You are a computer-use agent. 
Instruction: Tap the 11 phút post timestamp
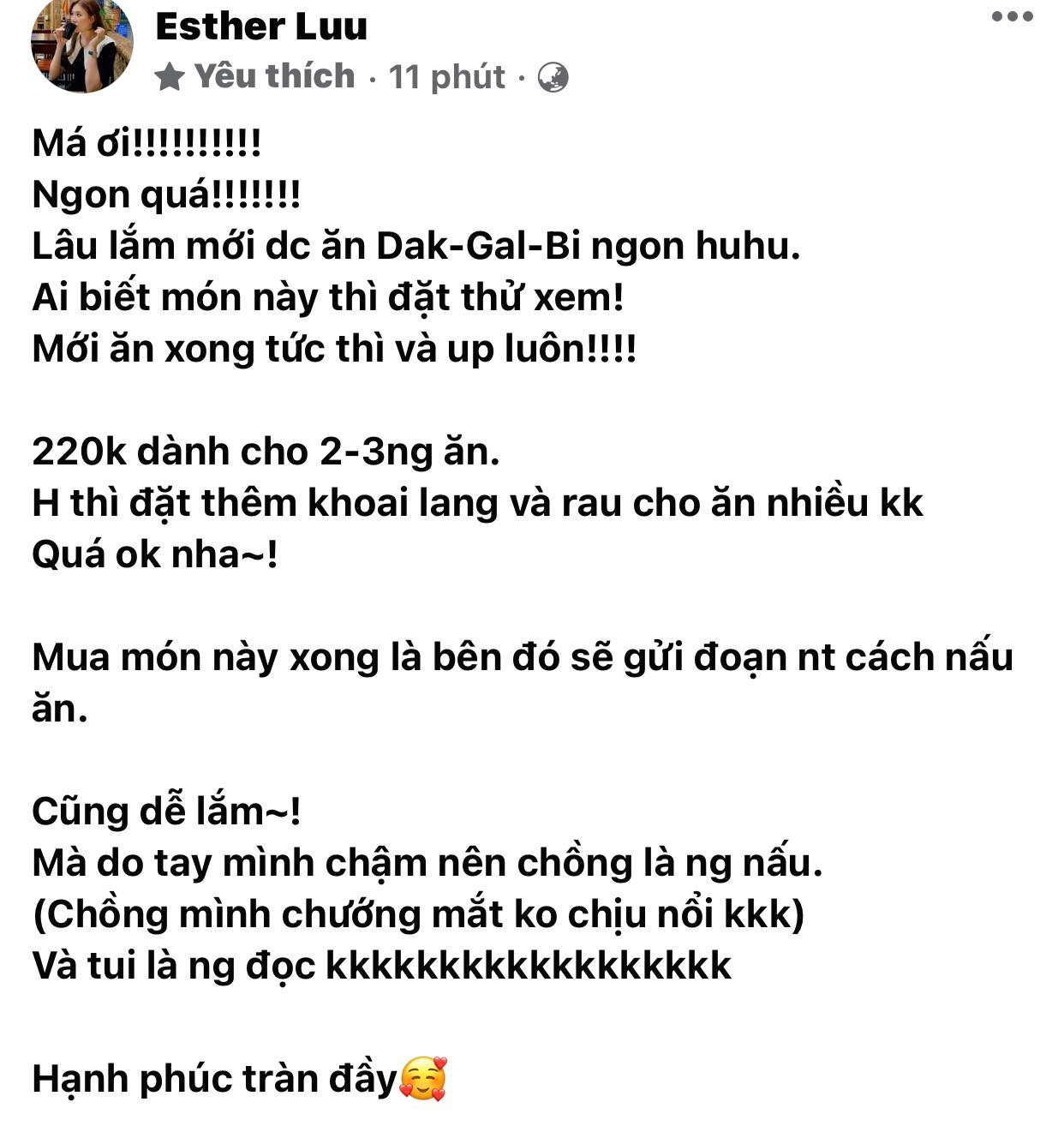tap(446, 77)
